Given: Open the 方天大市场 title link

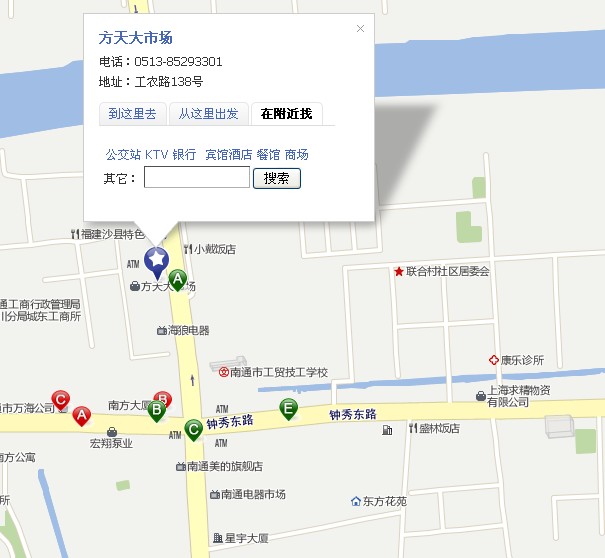Looking at the screenshot, I should point(136,38).
